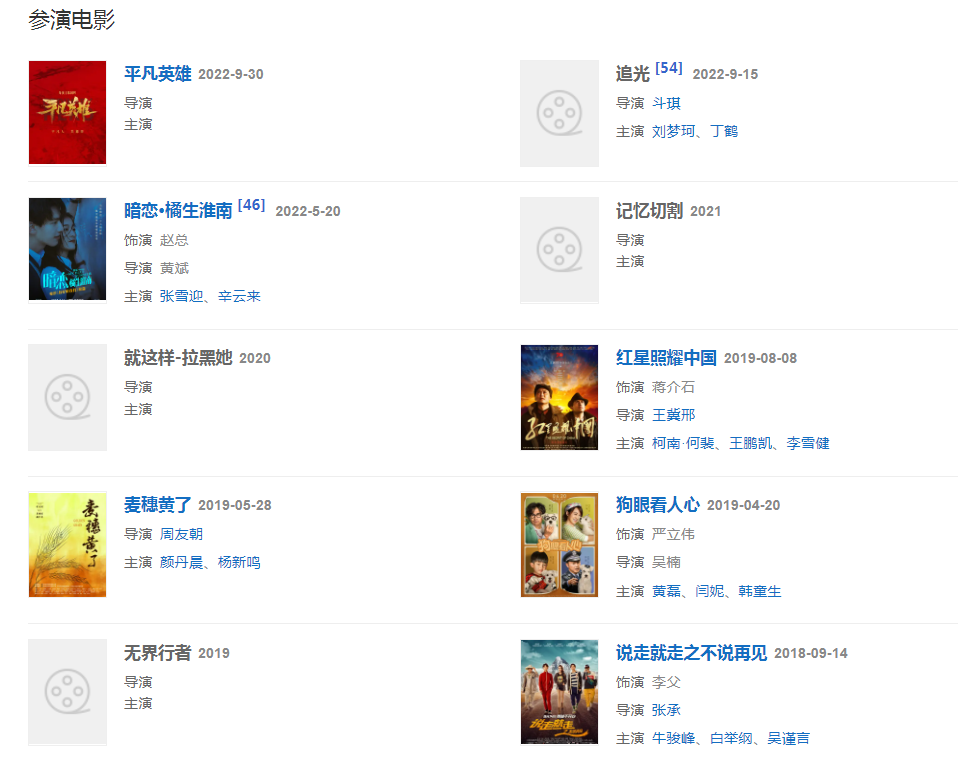Open actor 黄磊's page
Image resolution: width=958 pixels, height=768 pixels.
click(666, 591)
